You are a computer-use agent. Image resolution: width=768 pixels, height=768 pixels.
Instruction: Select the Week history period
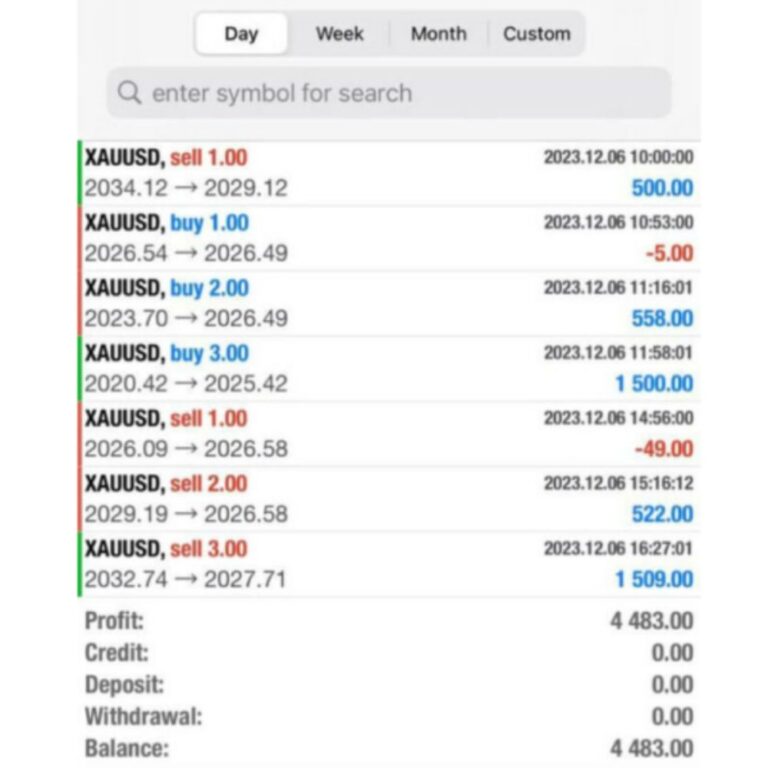(339, 34)
